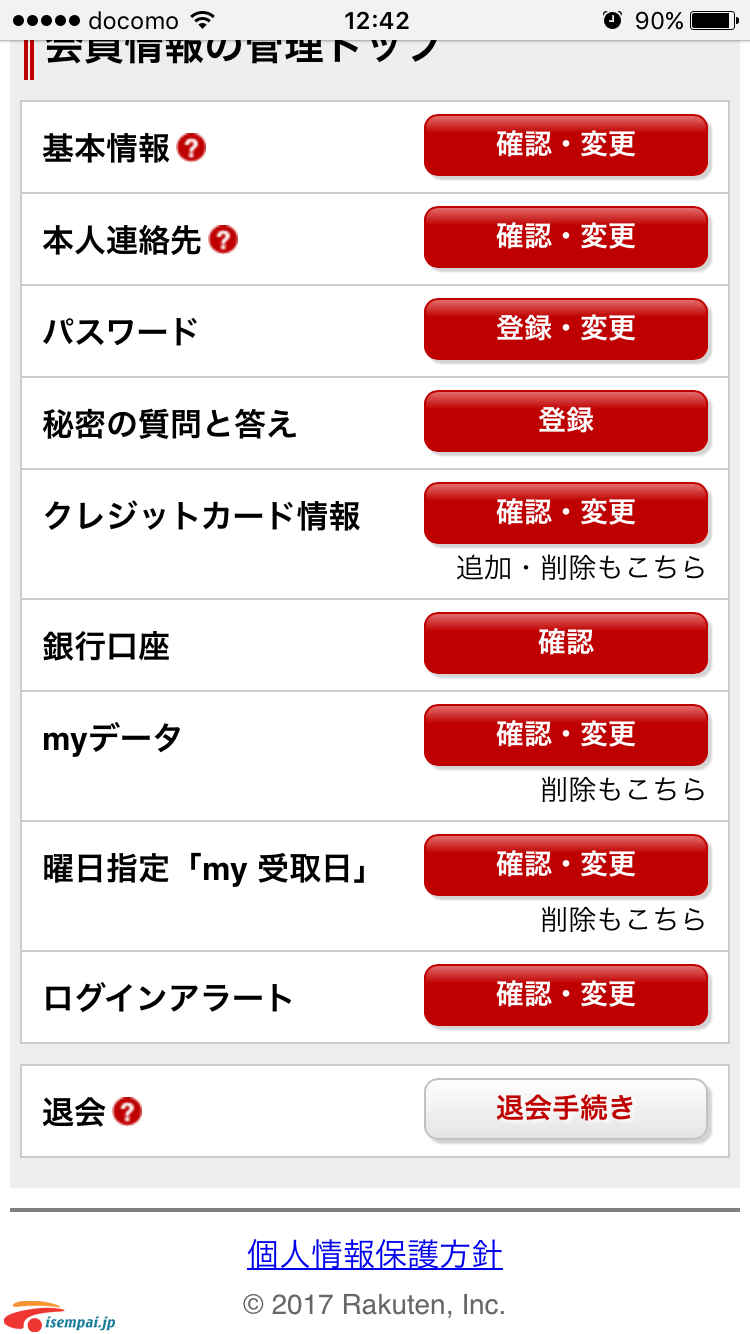Image resolution: width=750 pixels, height=1334 pixels.
Task: Tap 確認 button for 銀行口座
Action: (566, 643)
